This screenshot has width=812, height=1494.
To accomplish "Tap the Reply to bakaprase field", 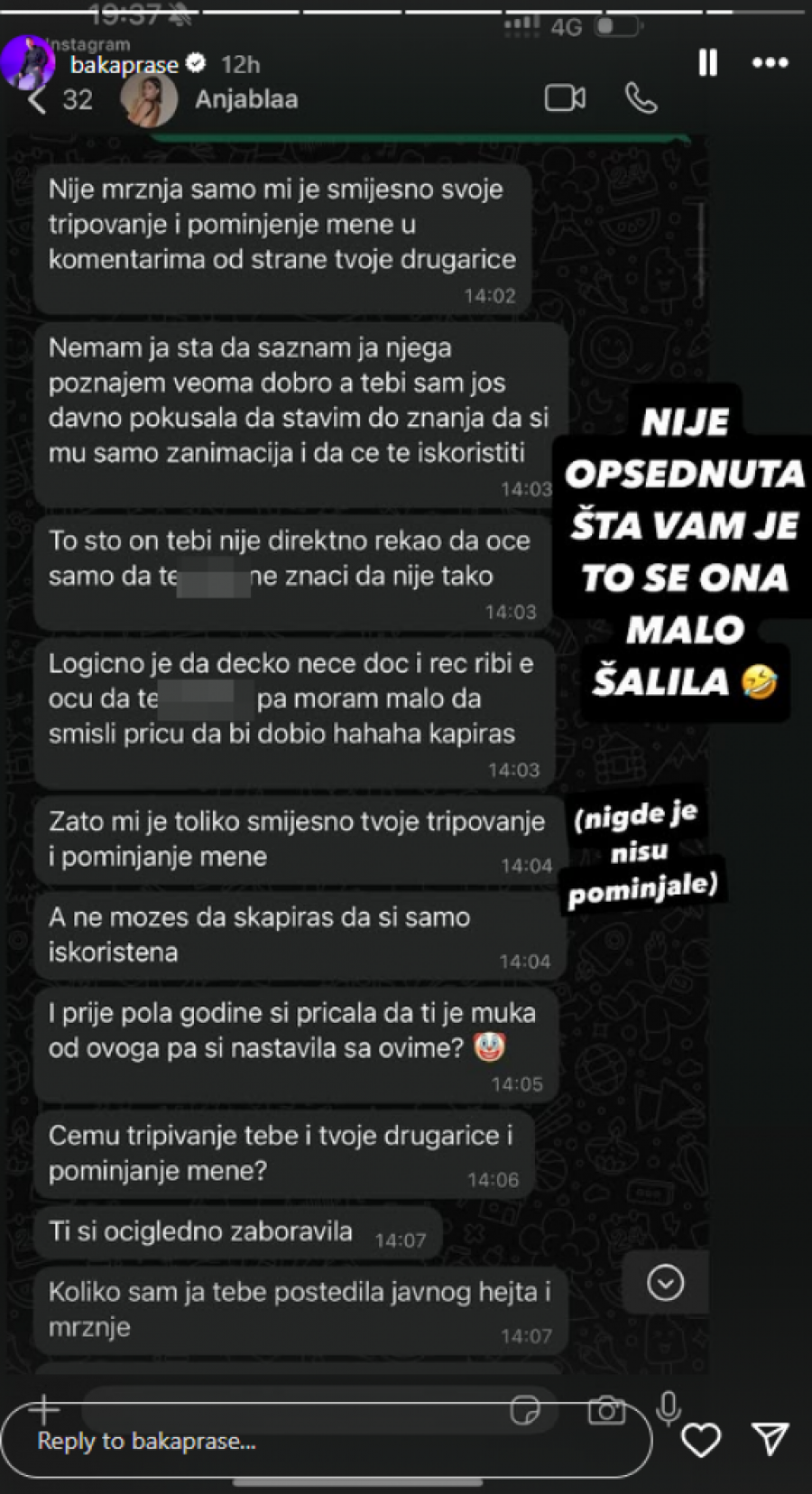I will coord(325,1441).
